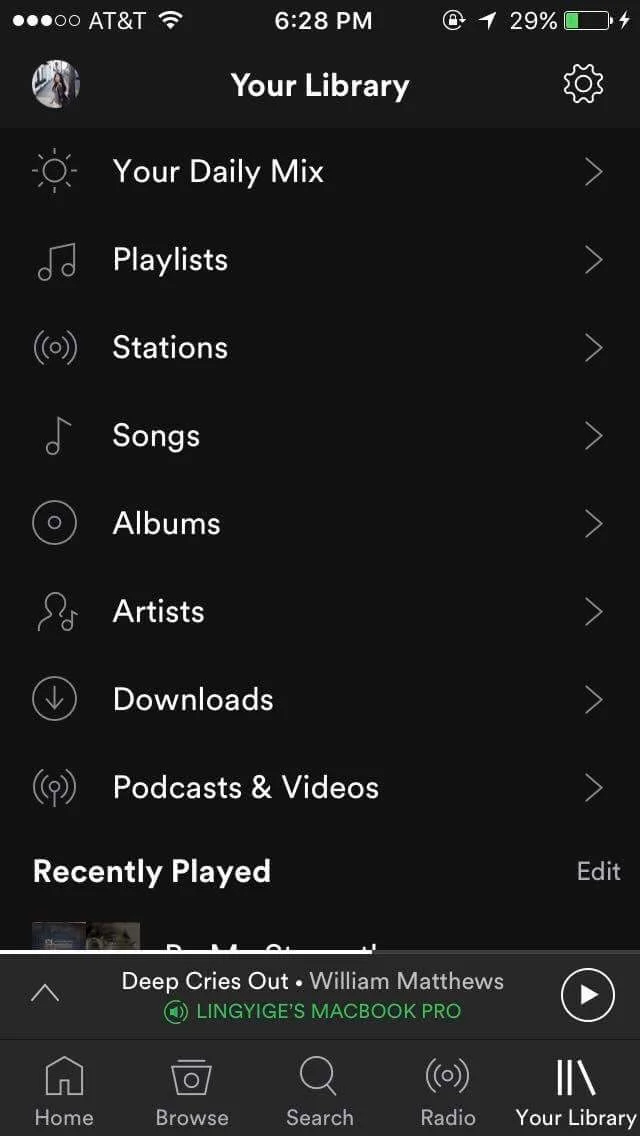Select the Your Library tab

575,1091
